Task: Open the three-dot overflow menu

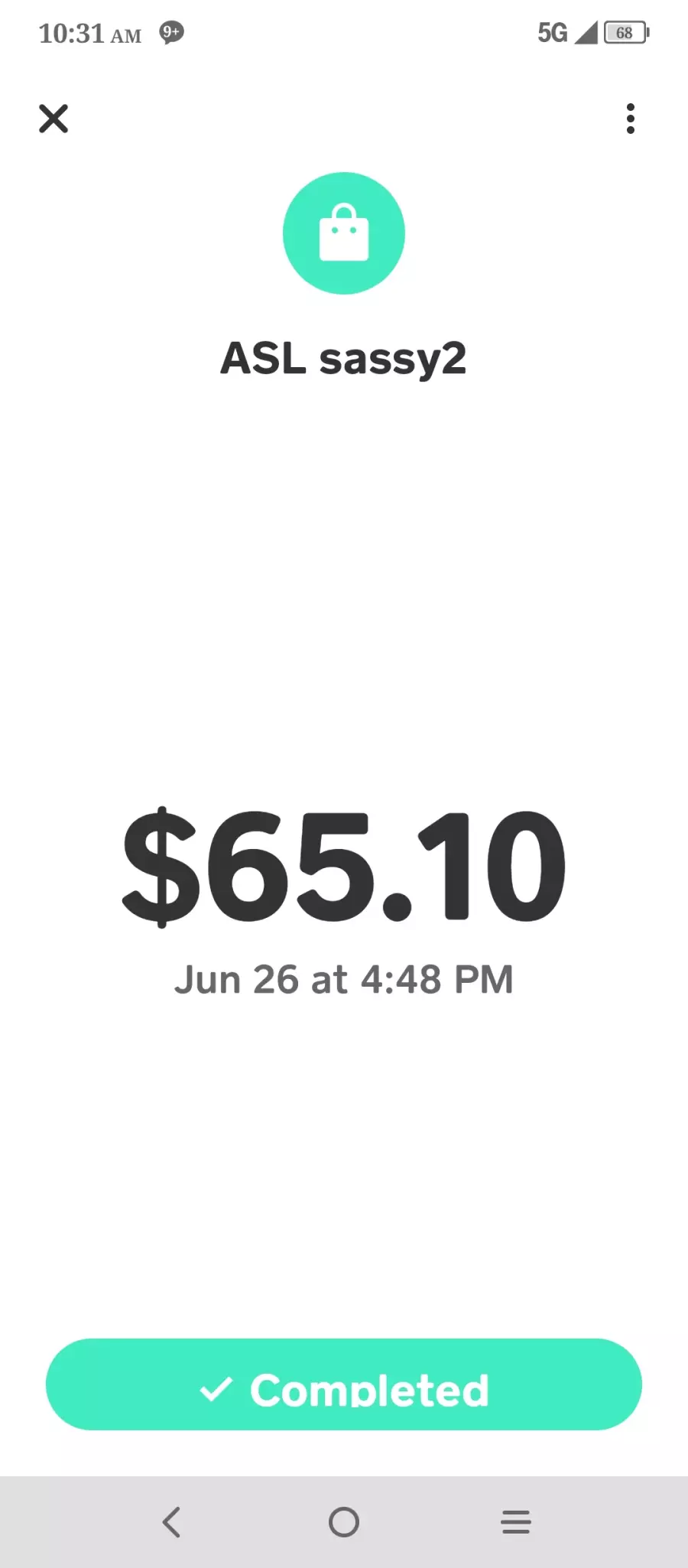Action: 631,119
